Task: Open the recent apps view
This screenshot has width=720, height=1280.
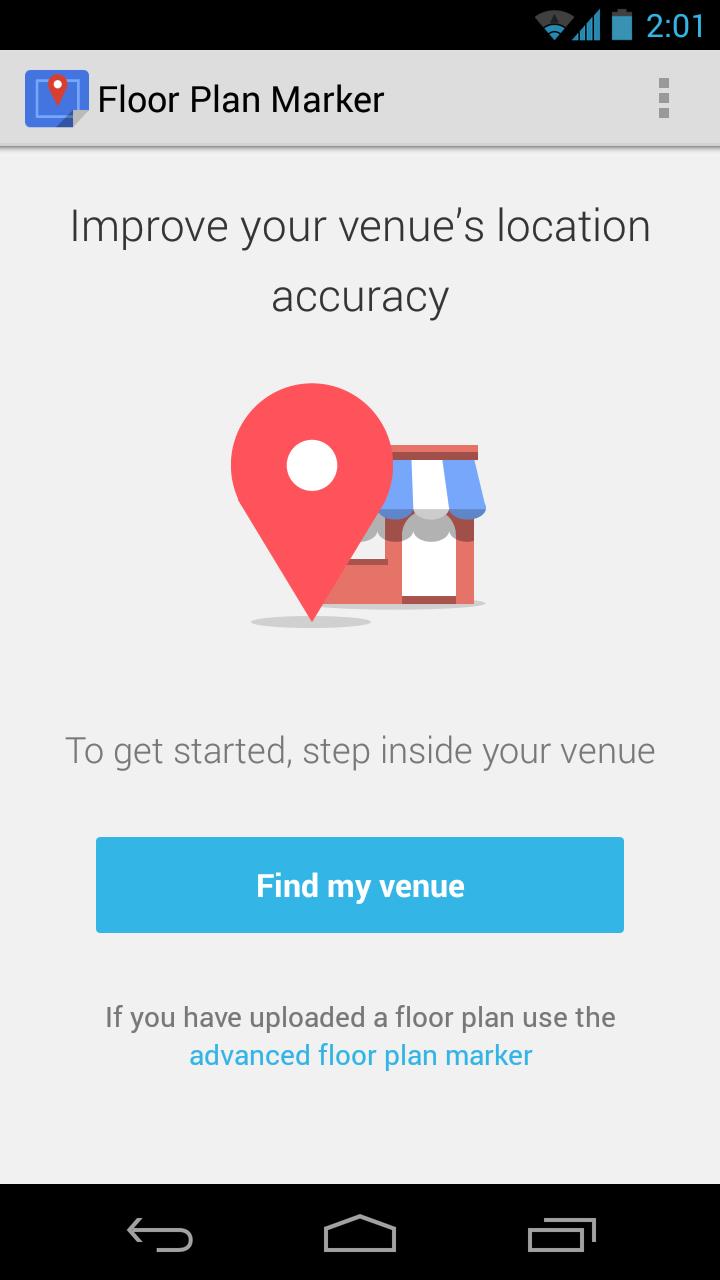Action: (x=560, y=1235)
